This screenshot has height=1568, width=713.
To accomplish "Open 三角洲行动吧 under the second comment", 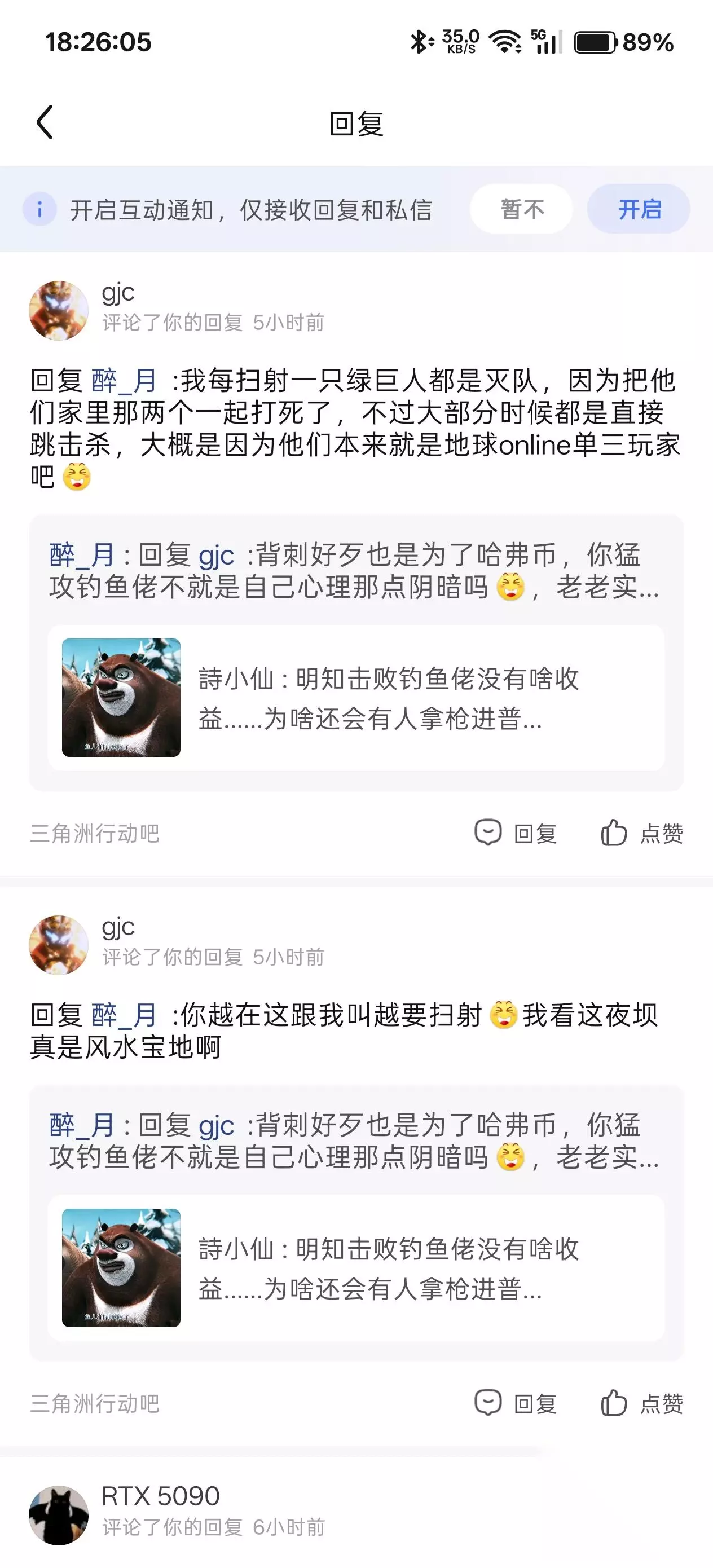I will (x=94, y=1403).
